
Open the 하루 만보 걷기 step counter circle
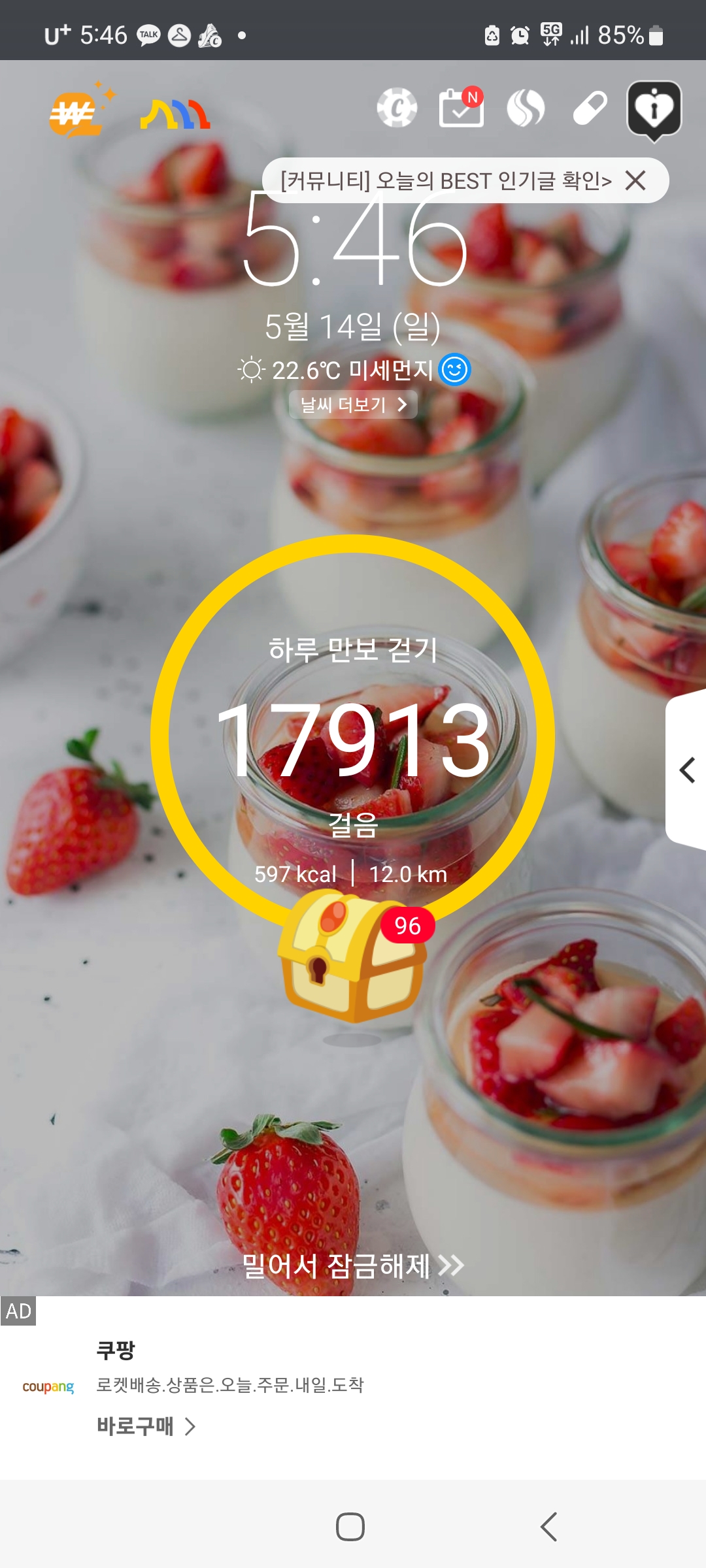point(353,738)
